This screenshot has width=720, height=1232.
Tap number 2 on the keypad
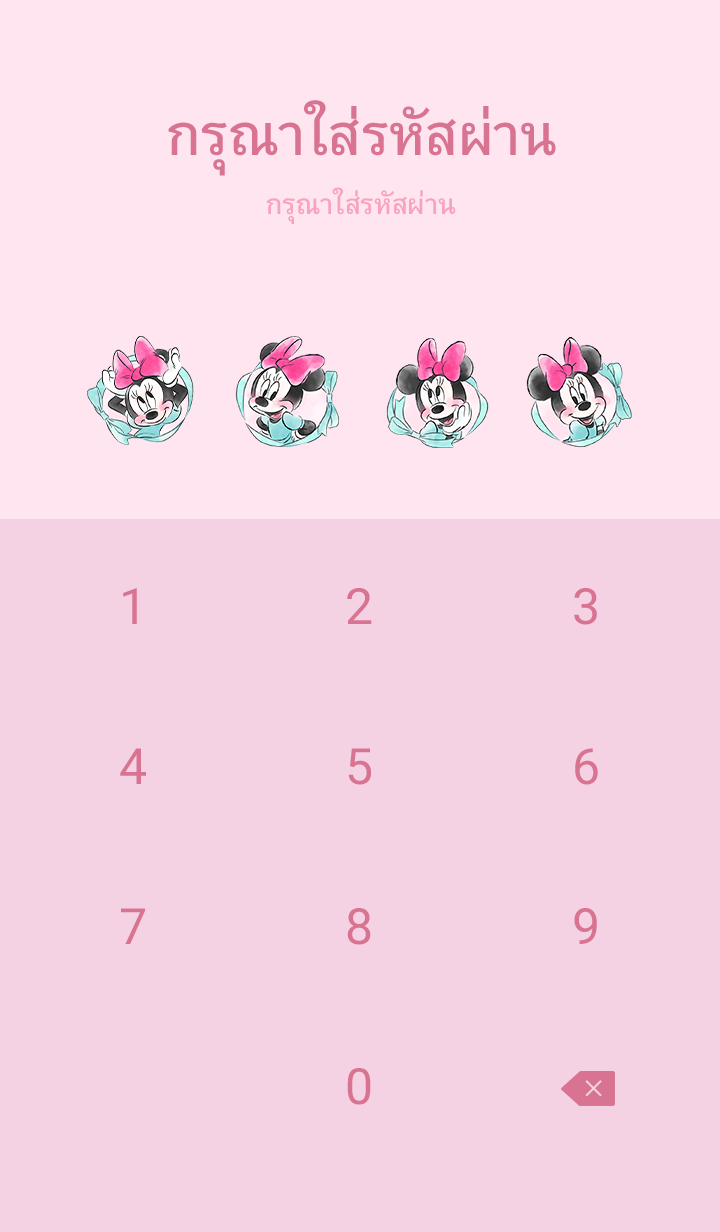click(359, 607)
